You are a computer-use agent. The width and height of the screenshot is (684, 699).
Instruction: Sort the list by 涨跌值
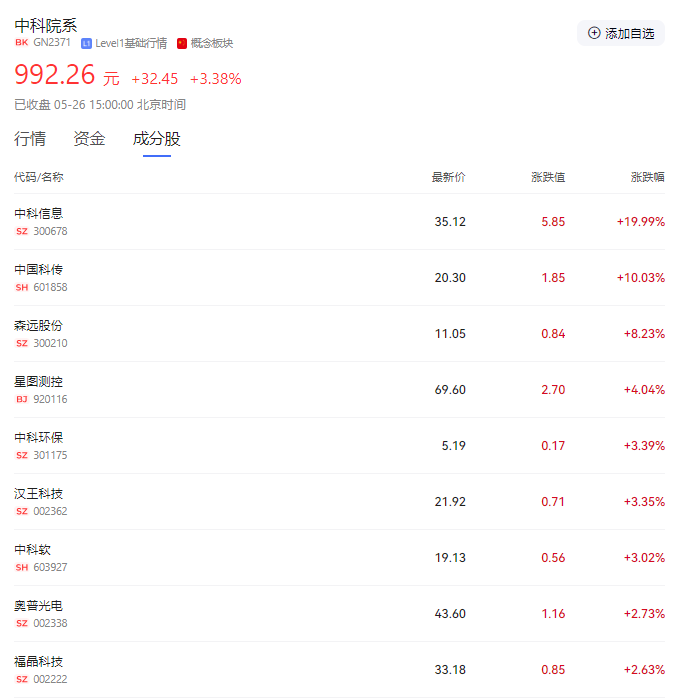click(x=547, y=177)
